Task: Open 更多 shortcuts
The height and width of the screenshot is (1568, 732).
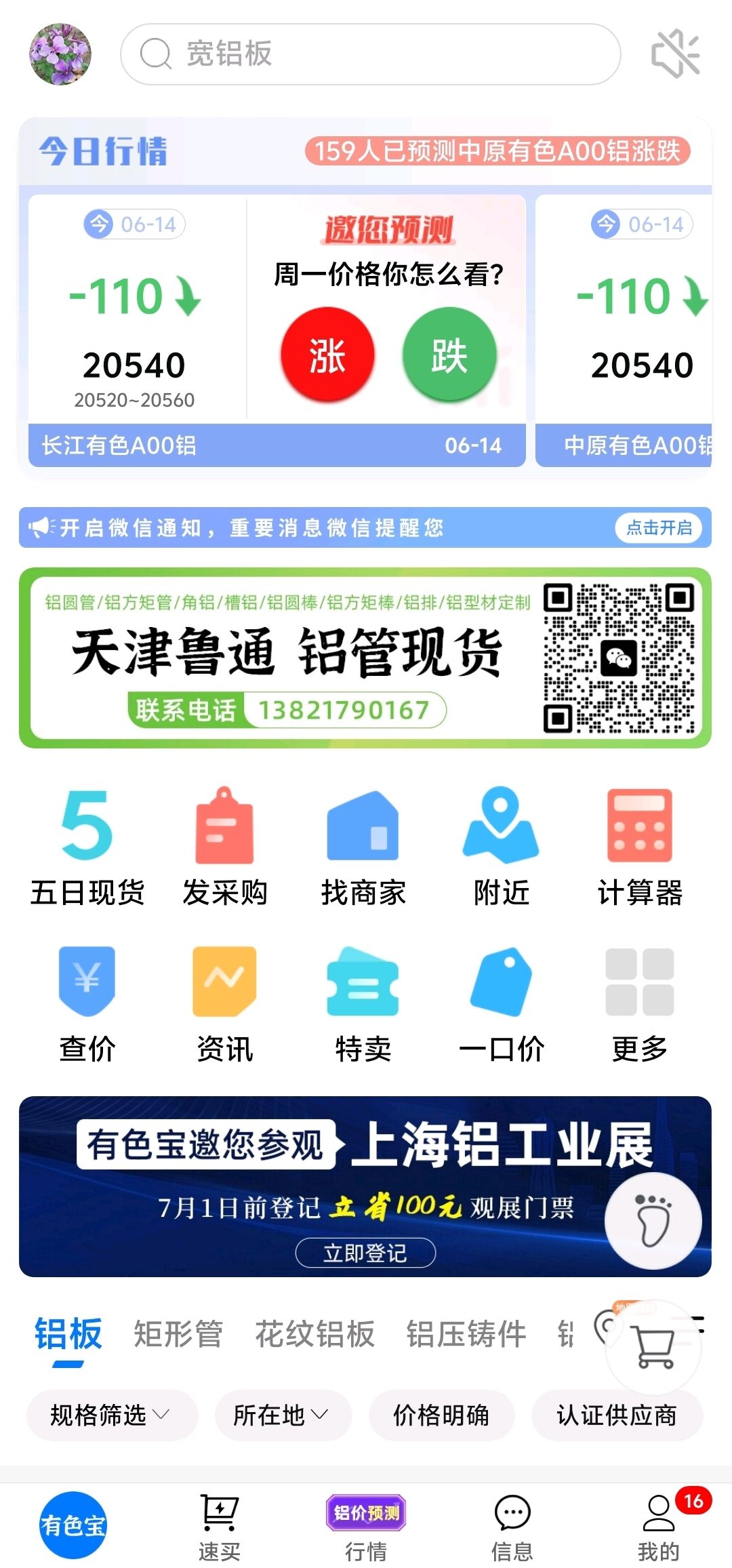Action: click(640, 1005)
